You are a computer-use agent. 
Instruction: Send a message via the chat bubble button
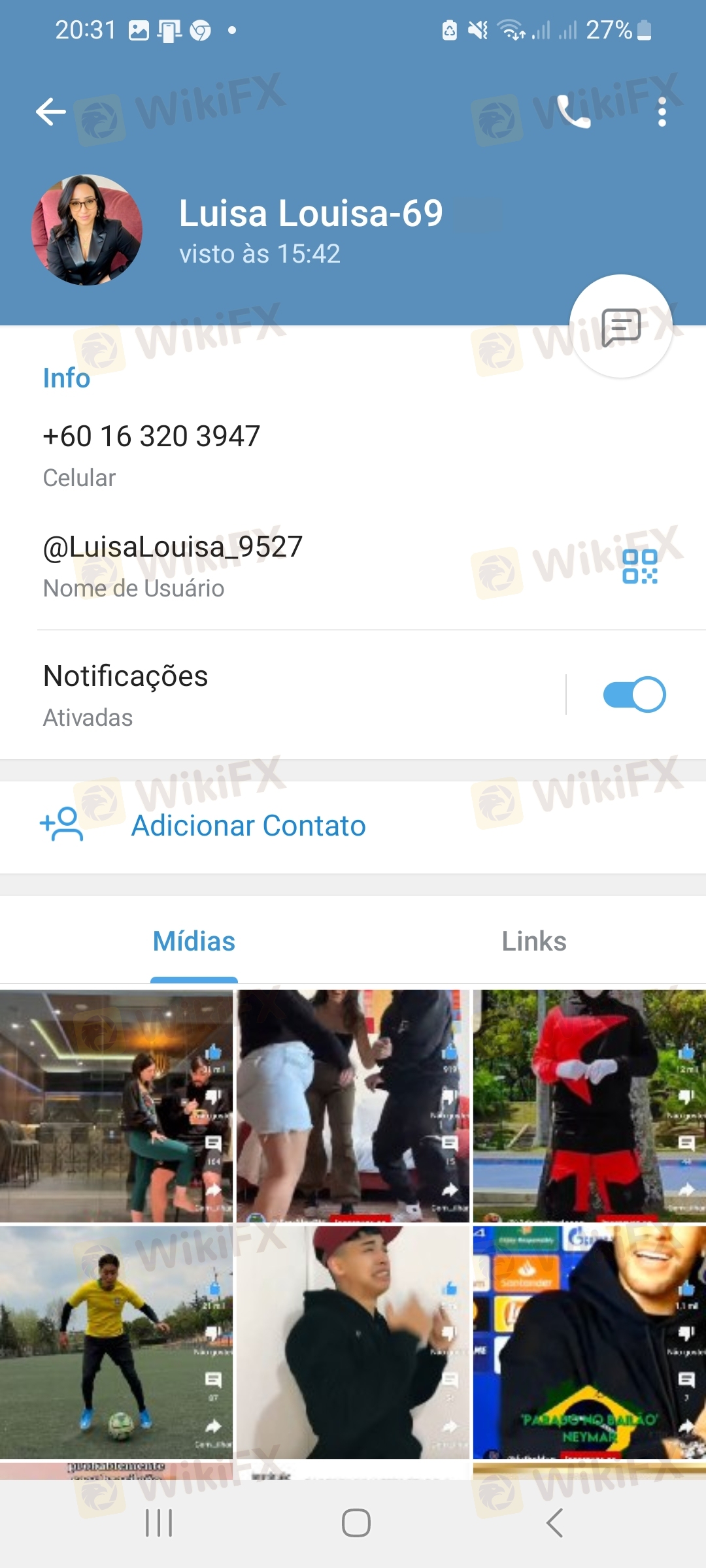click(620, 326)
